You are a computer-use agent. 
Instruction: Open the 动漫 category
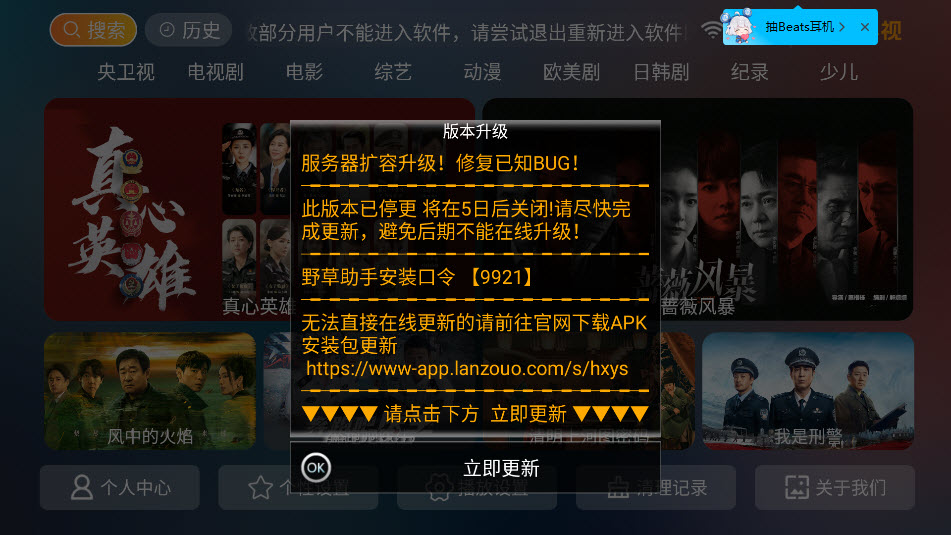tap(482, 72)
